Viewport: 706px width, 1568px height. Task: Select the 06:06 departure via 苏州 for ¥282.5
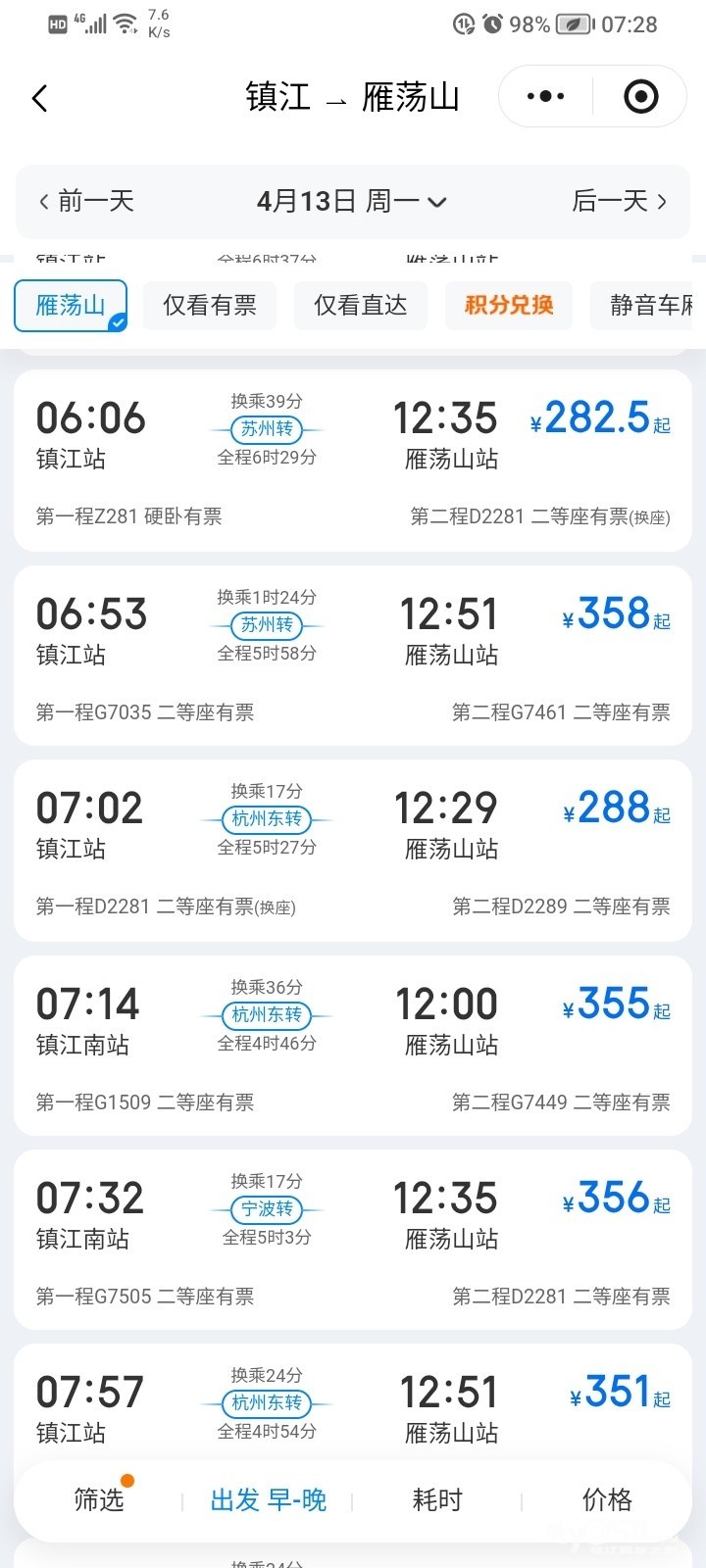(353, 461)
